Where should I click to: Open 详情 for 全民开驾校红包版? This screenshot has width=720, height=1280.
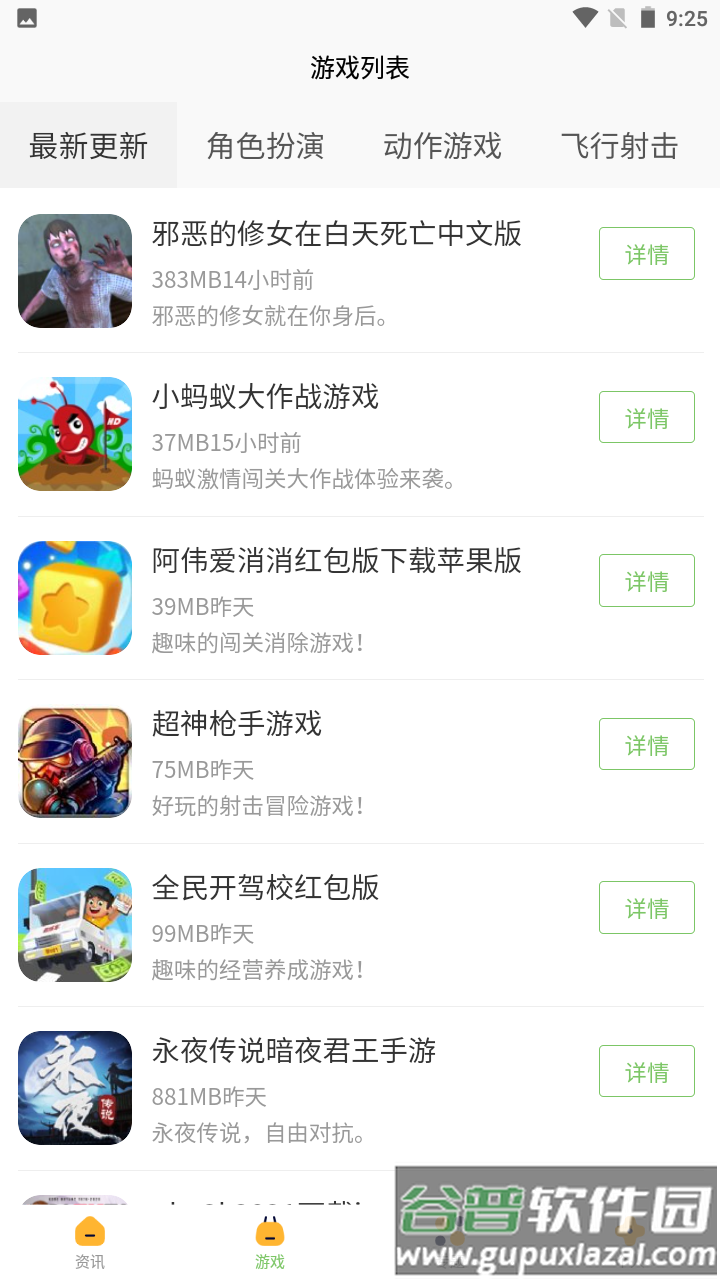(646, 907)
